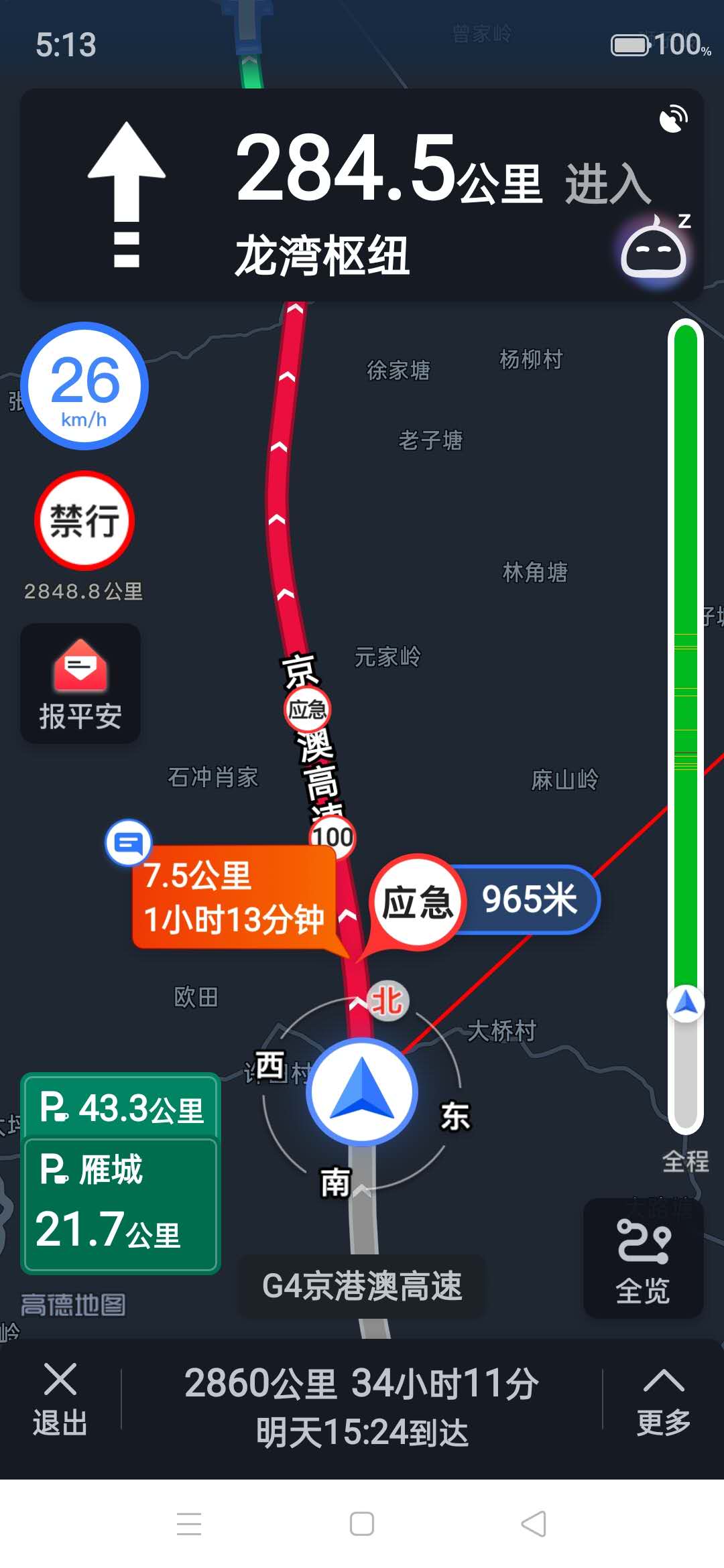Go to the system home screen
724x1568 pixels.
(x=362, y=1524)
